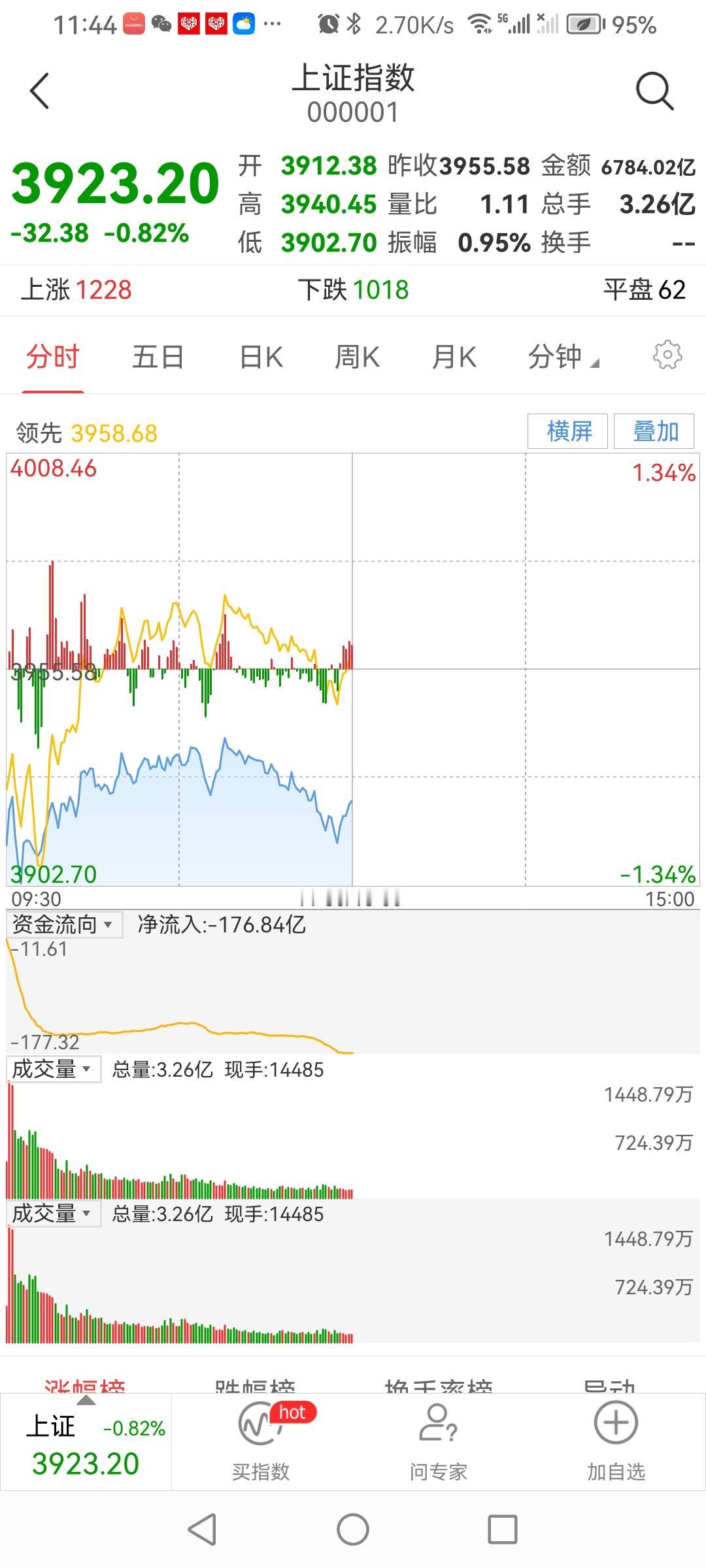Open system recent apps button
Screen dimensions: 706x1568
[503, 1529]
